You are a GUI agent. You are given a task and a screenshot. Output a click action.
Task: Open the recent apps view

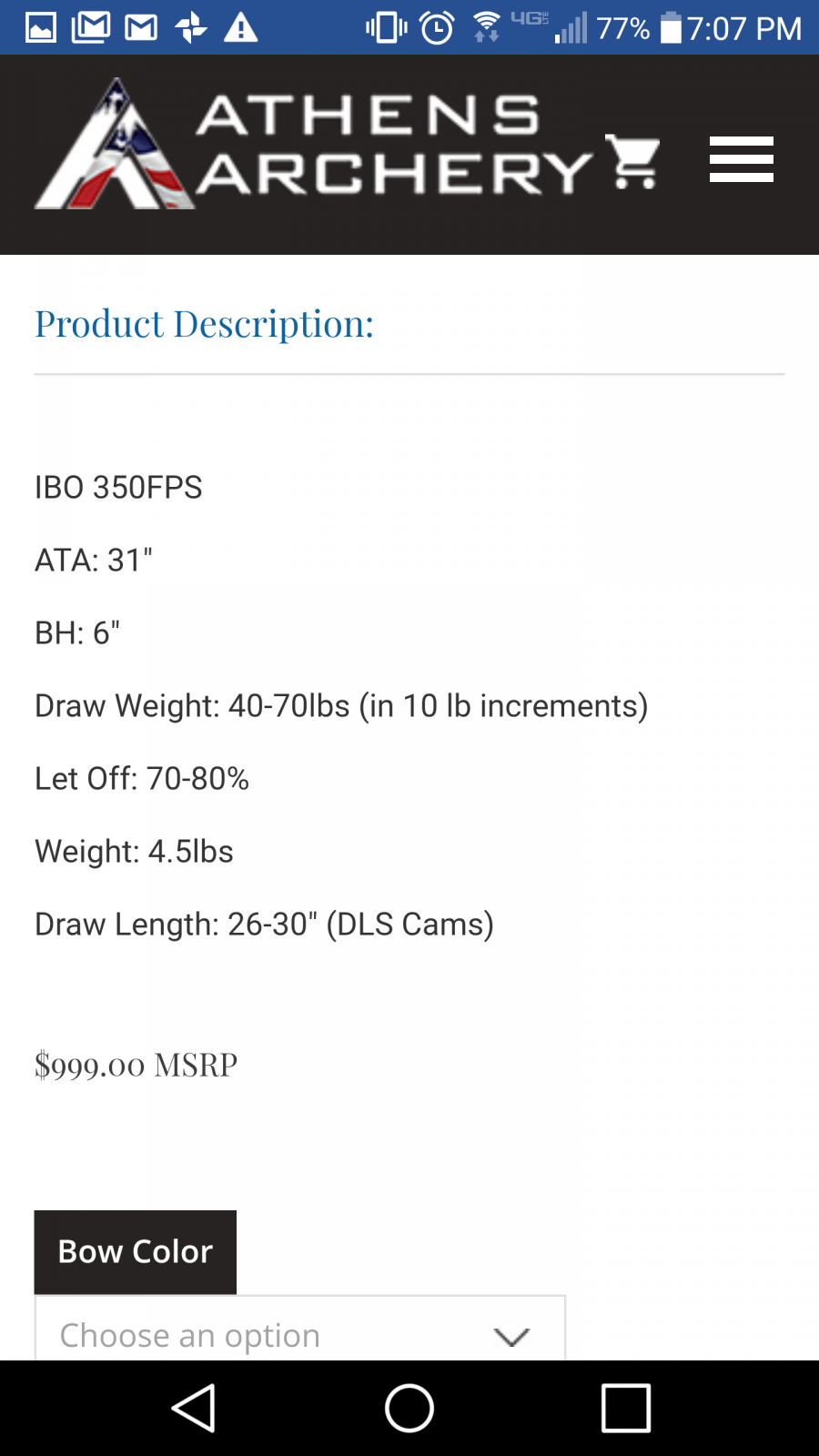(626, 1408)
